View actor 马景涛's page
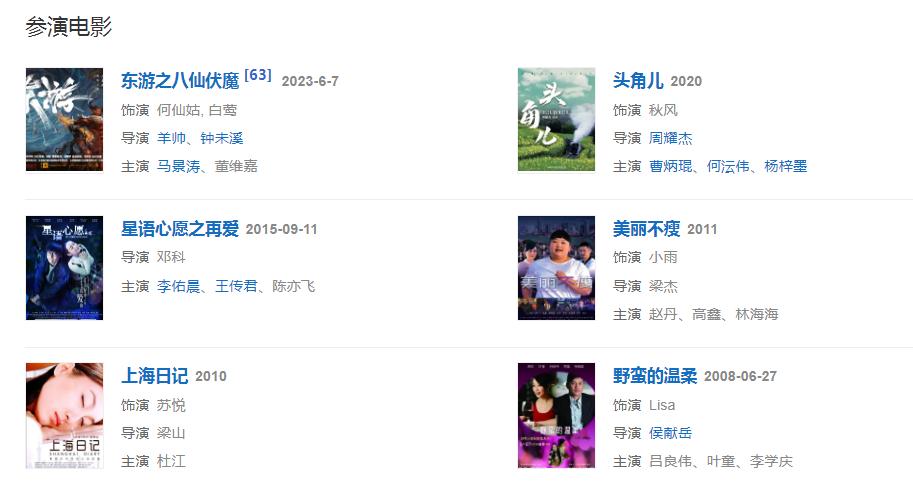This screenshot has height=487, width=913. (179, 166)
